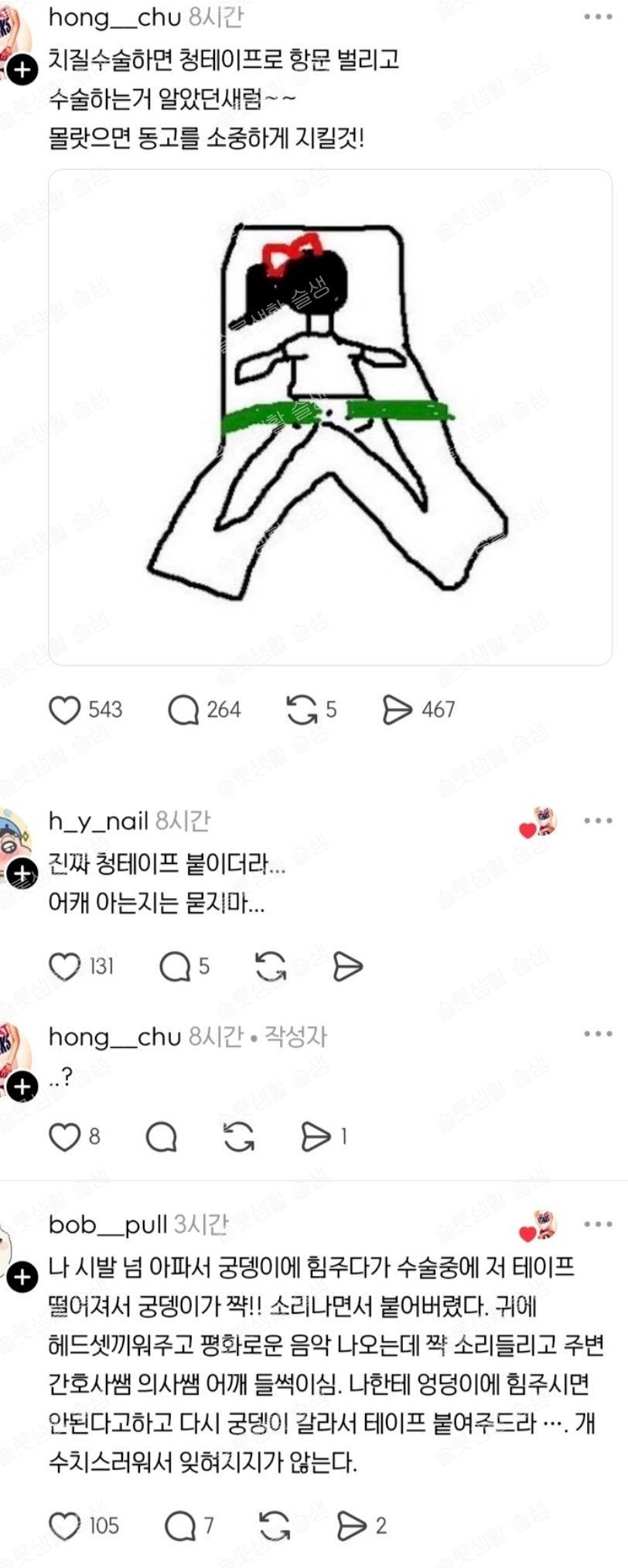This screenshot has height=1568, width=628.
Task: Share hong__chu's main post
Action: tap(398, 709)
